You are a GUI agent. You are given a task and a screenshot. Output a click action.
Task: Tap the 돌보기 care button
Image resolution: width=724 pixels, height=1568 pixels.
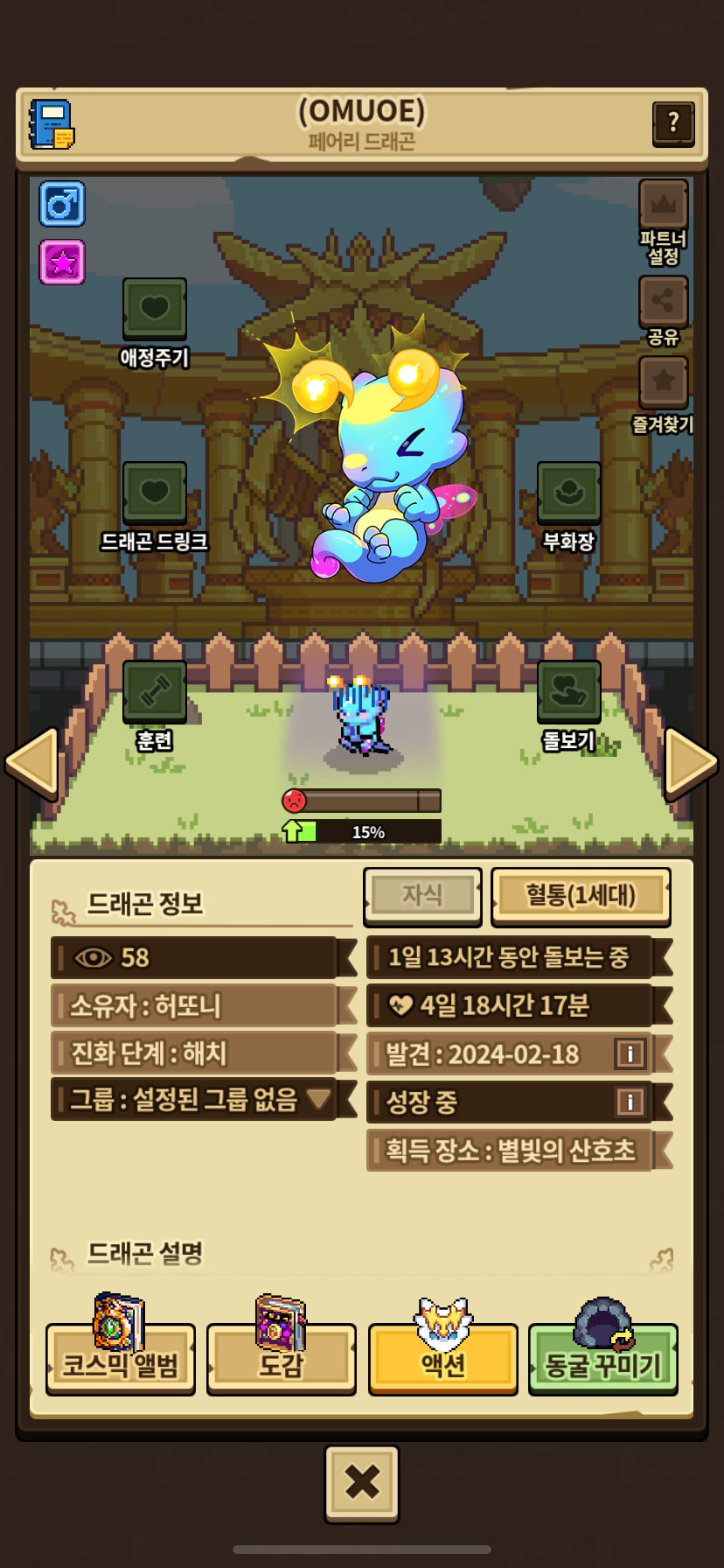[568, 691]
